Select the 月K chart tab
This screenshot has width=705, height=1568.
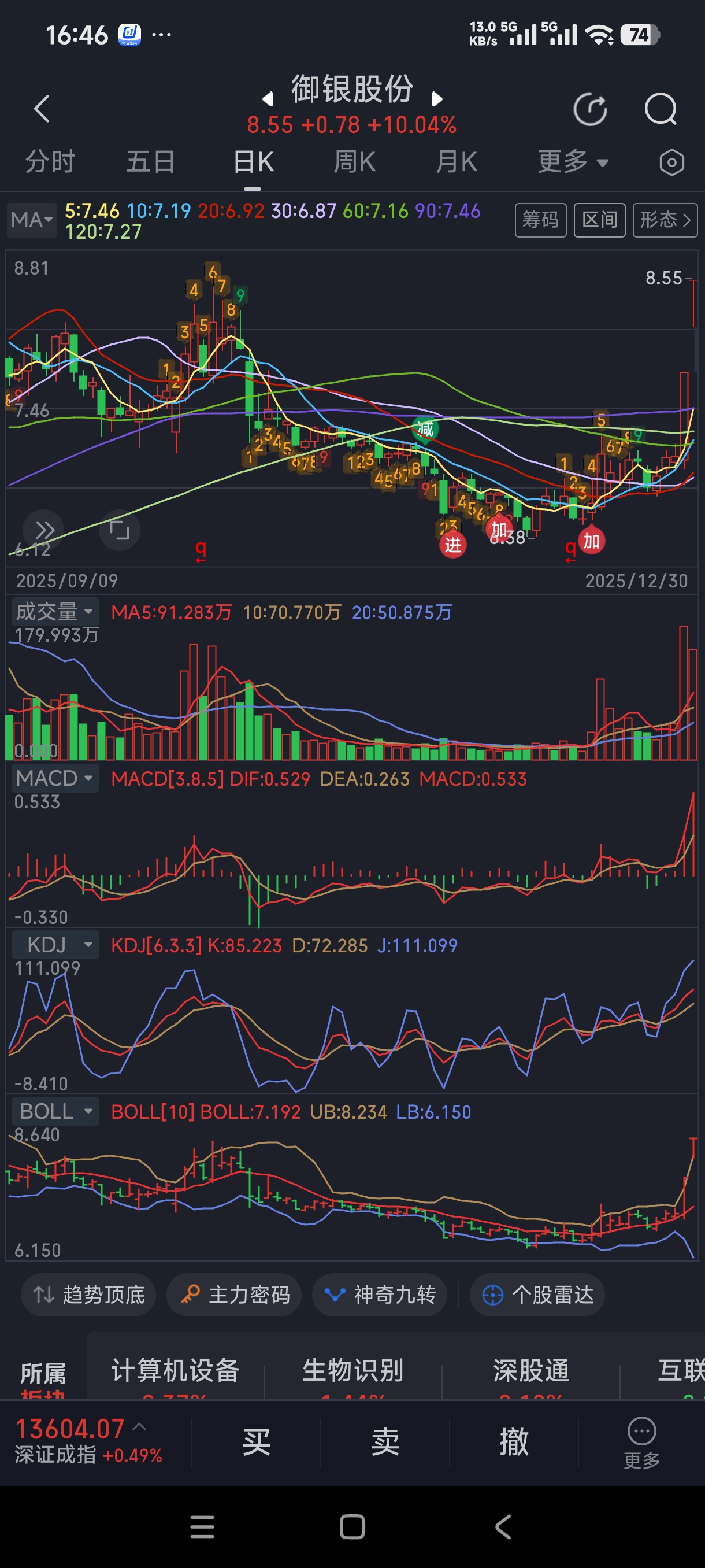pos(456,162)
